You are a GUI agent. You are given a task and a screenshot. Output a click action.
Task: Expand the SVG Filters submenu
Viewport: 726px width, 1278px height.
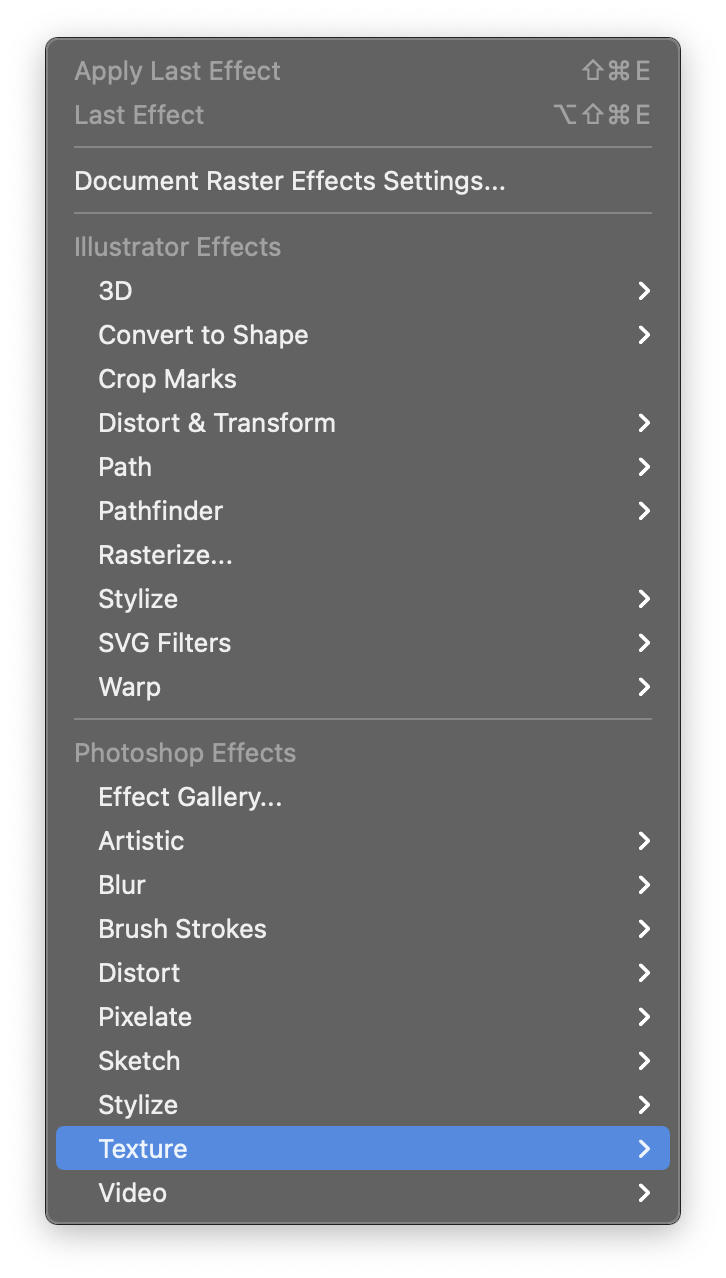click(x=164, y=643)
